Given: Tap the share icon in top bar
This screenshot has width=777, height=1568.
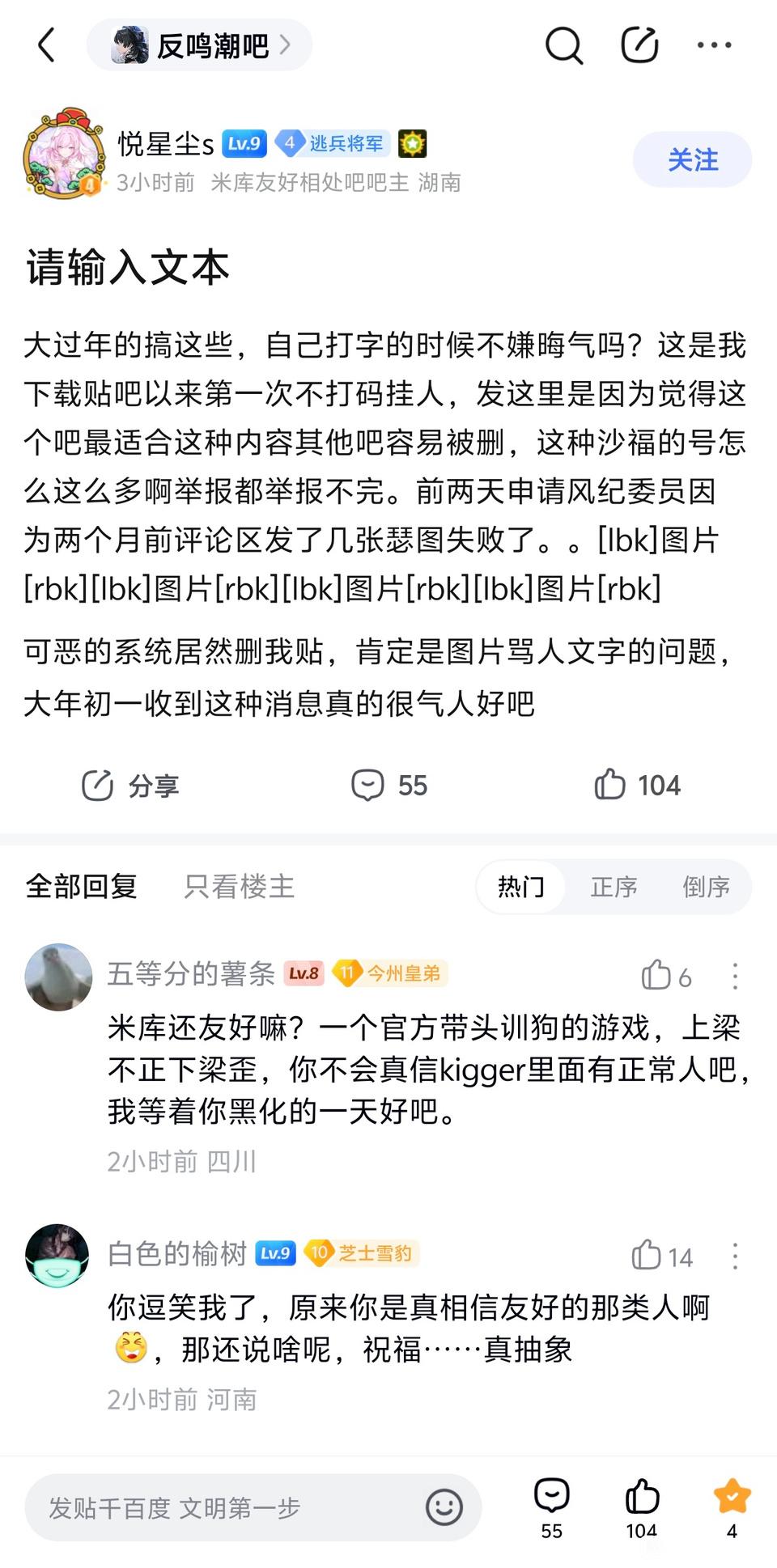Looking at the screenshot, I should [x=639, y=45].
